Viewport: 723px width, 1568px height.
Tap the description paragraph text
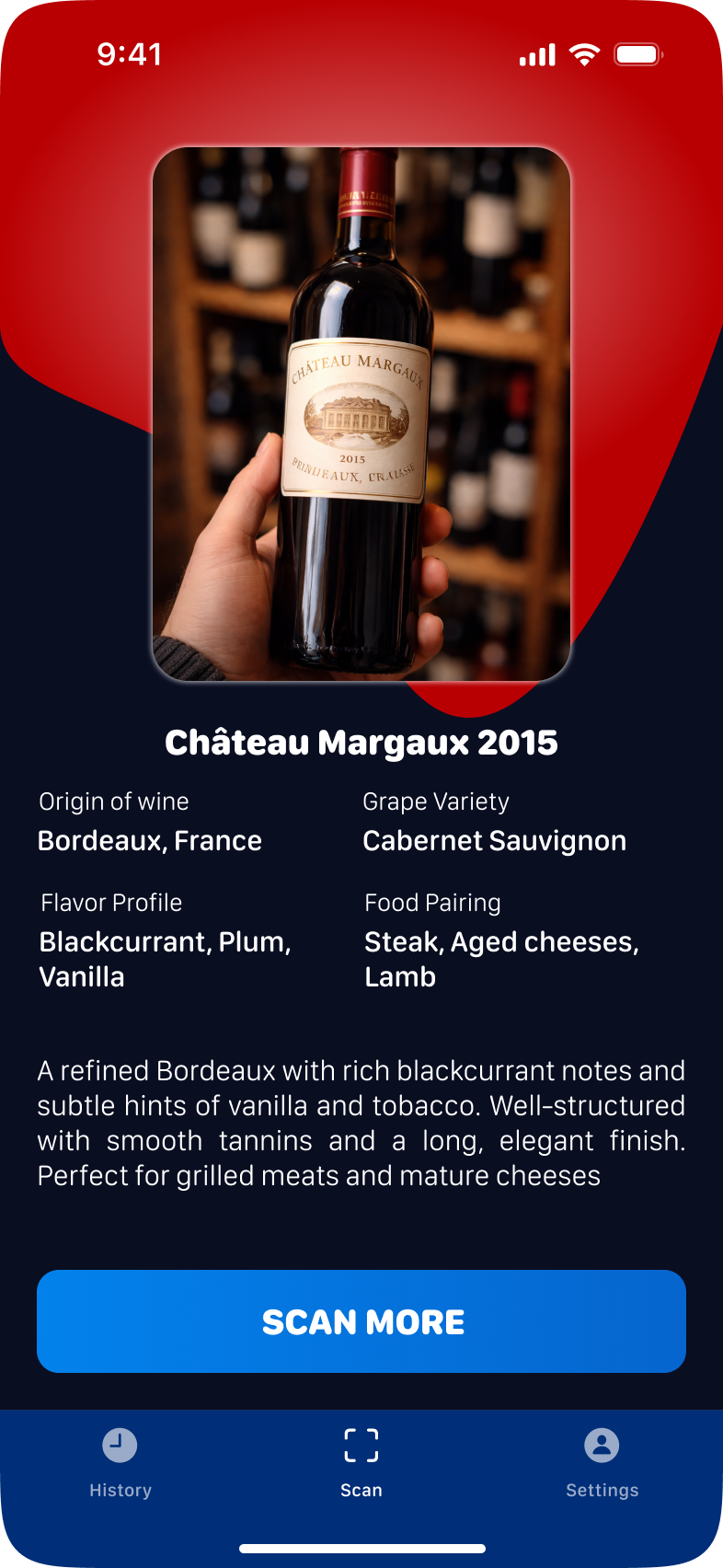361,1123
